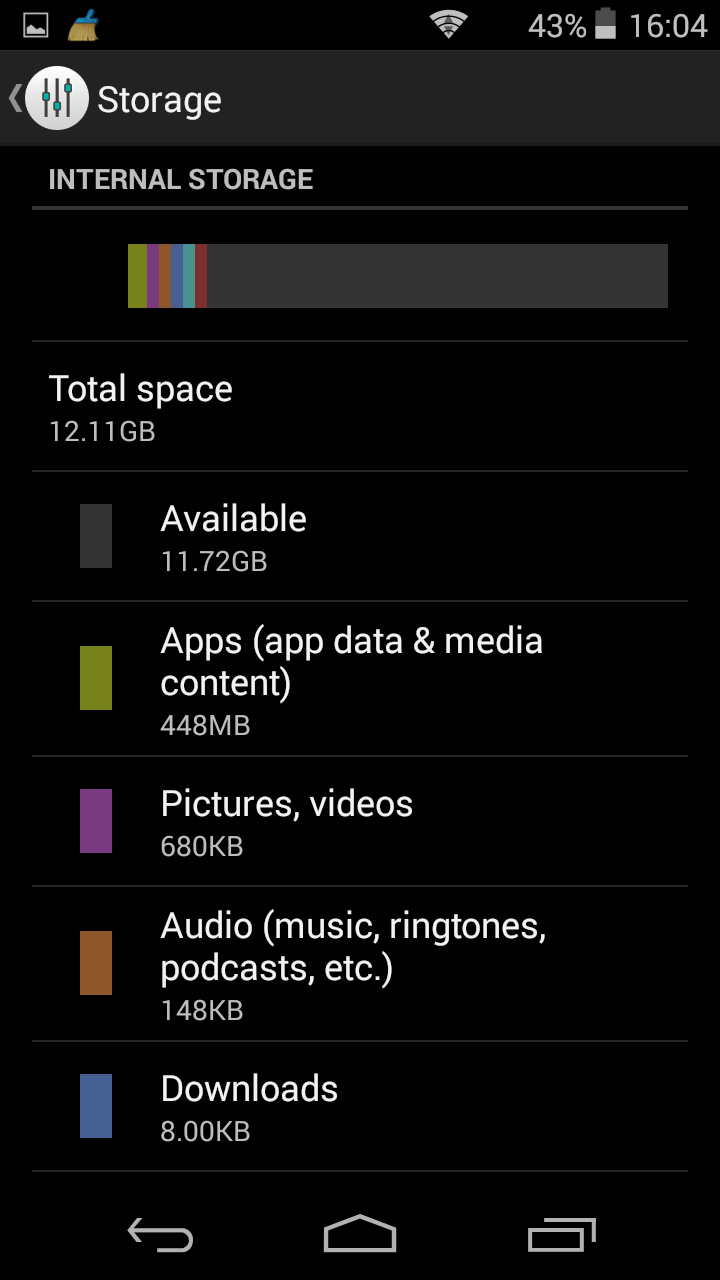Open the Downloads storage row
Image resolution: width=720 pixels, height=1280 pixels.
point(360,1107)
